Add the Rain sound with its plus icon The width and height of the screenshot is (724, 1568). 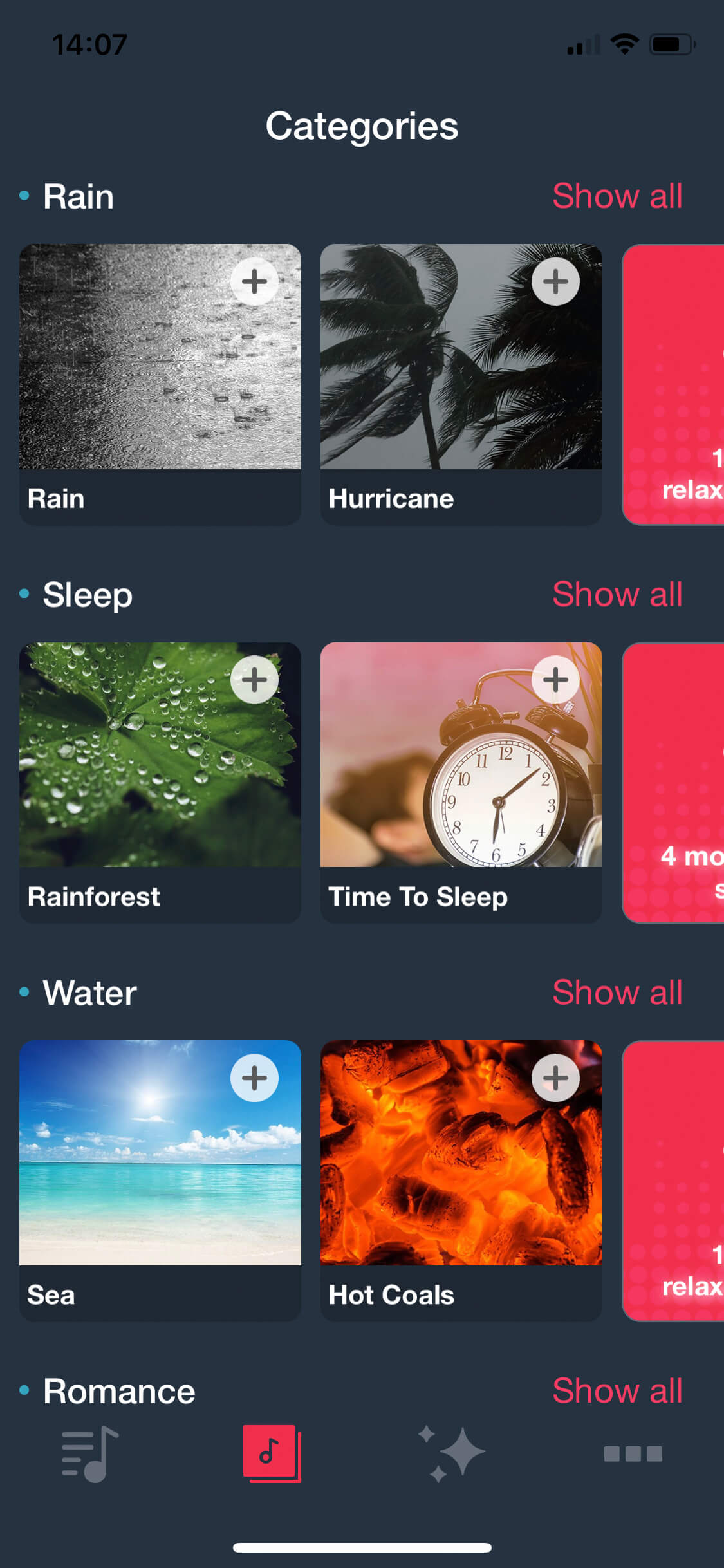[254, 281]
